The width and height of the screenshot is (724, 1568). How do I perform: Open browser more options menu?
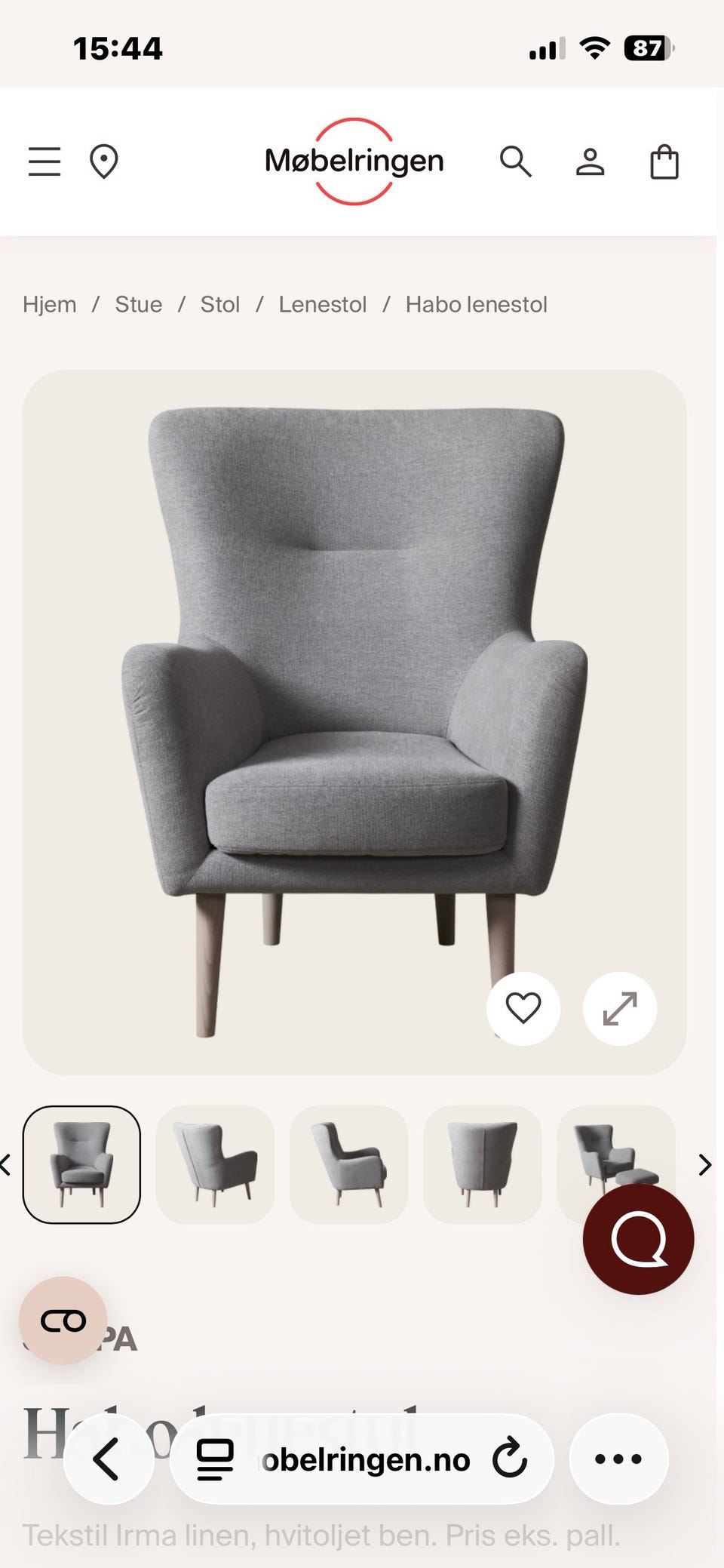pyautogui.click(x=618, y=1459)
